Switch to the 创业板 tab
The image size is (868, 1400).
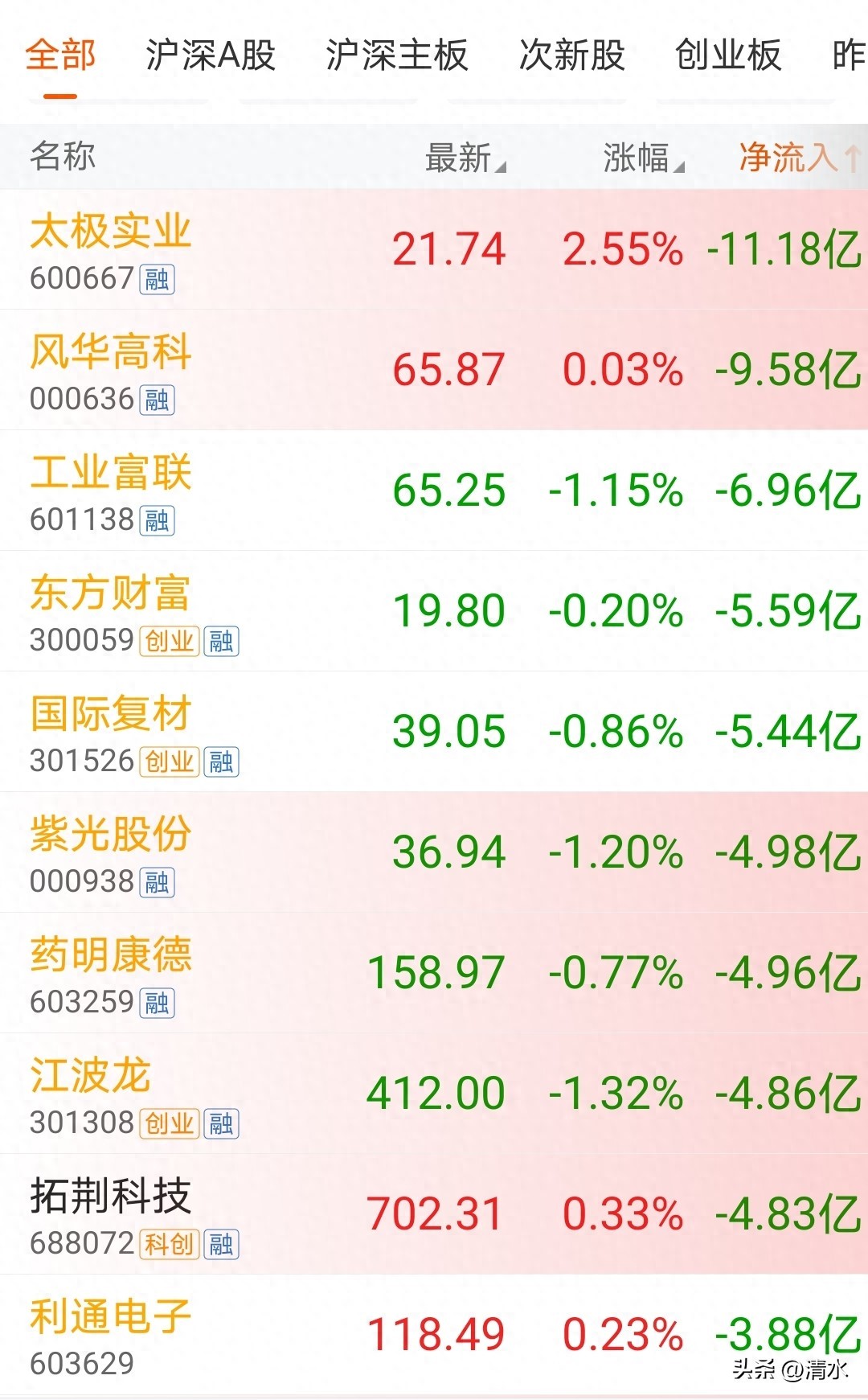(728, 55)
